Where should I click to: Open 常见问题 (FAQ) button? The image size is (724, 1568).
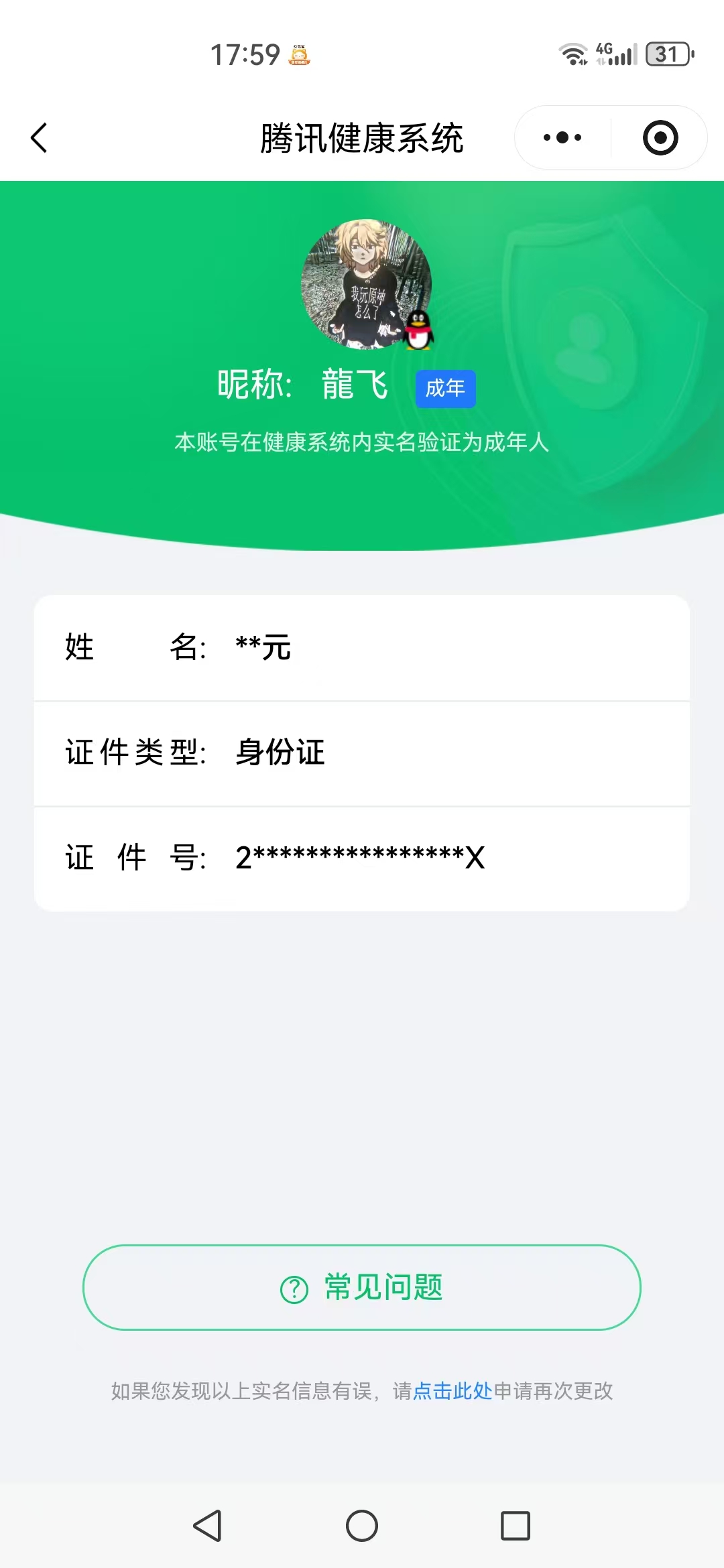362,1287
